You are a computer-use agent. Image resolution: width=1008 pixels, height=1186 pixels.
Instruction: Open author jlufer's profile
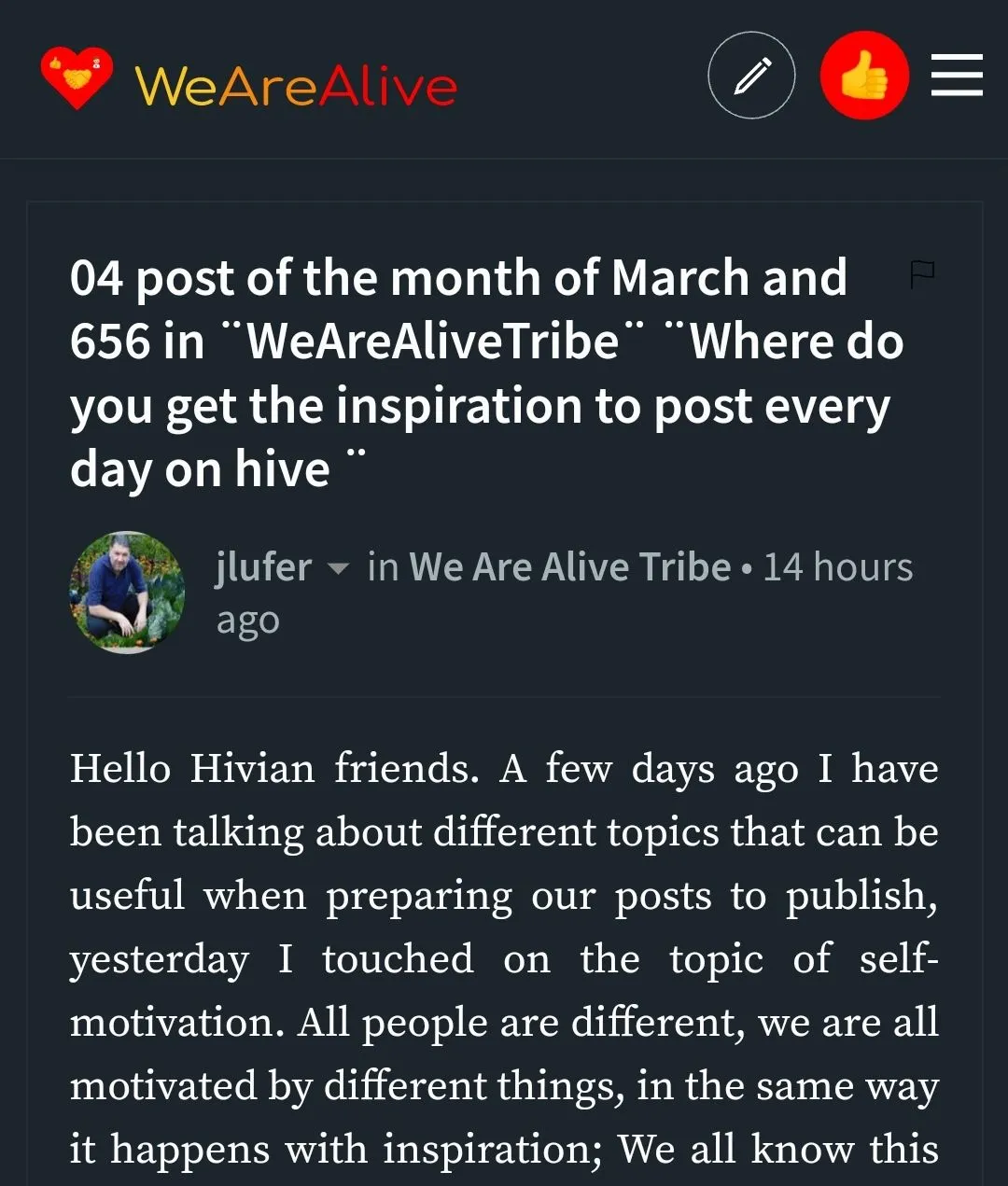point(263,567)
